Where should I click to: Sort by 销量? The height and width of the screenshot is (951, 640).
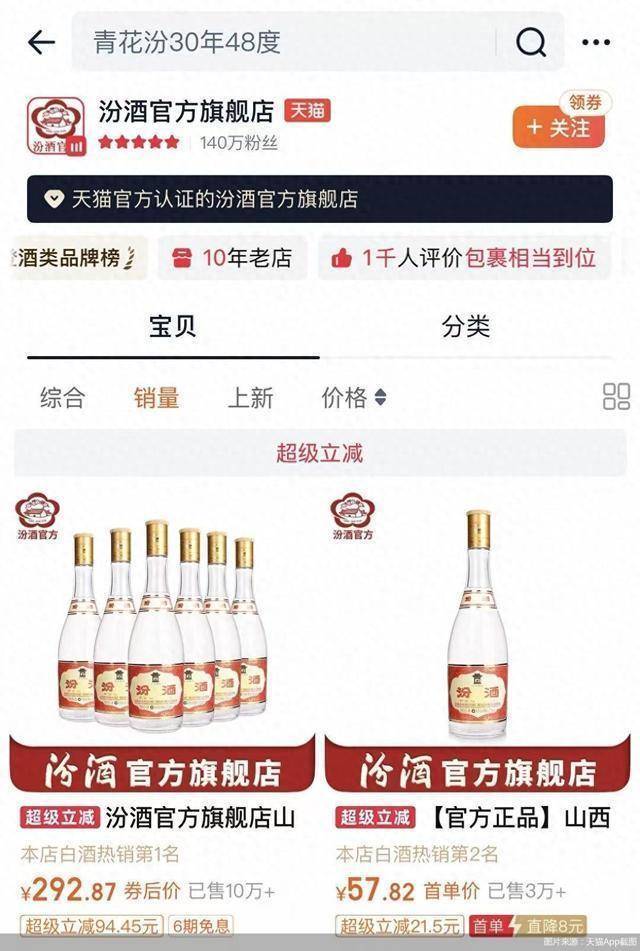pos(157,398)
